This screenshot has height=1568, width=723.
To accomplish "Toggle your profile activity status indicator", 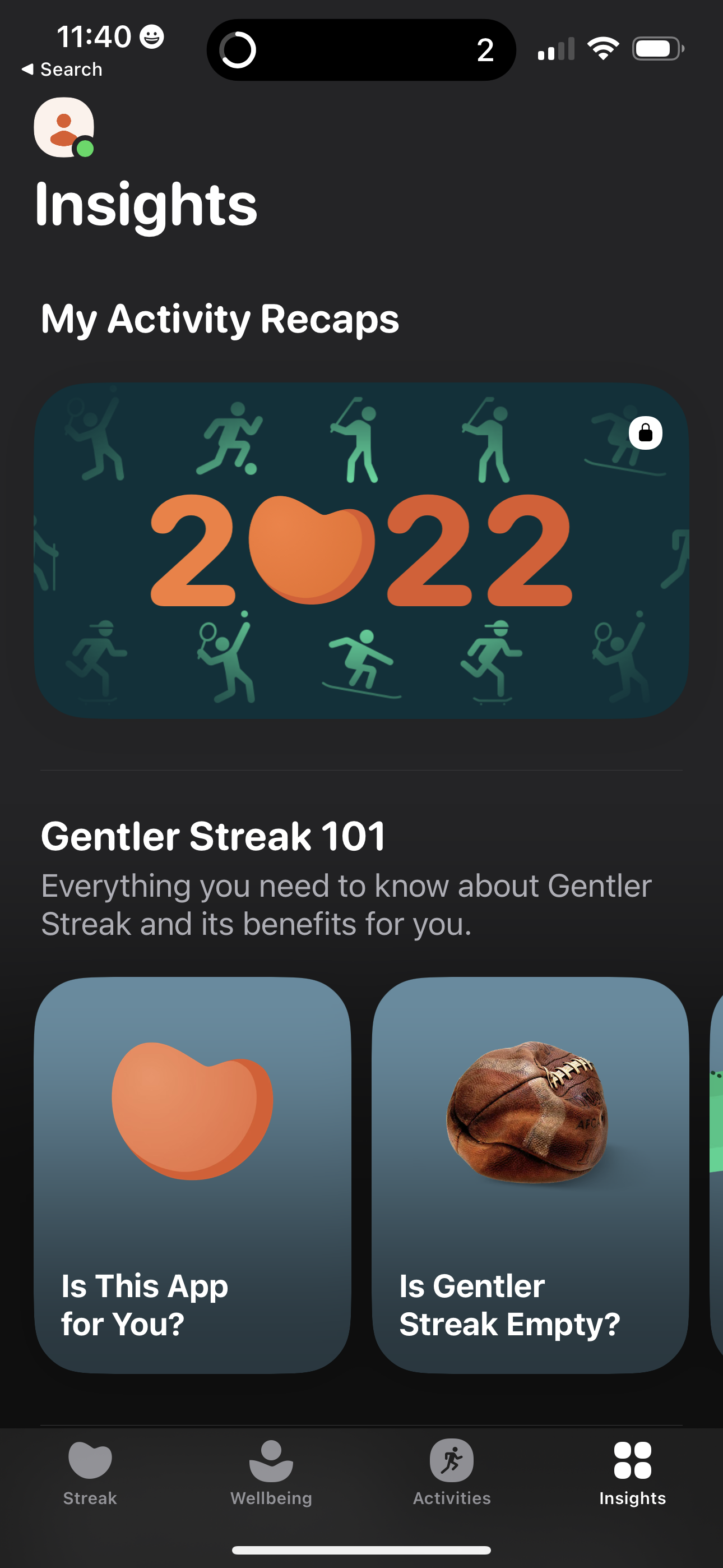I will [x=85, y=149].
